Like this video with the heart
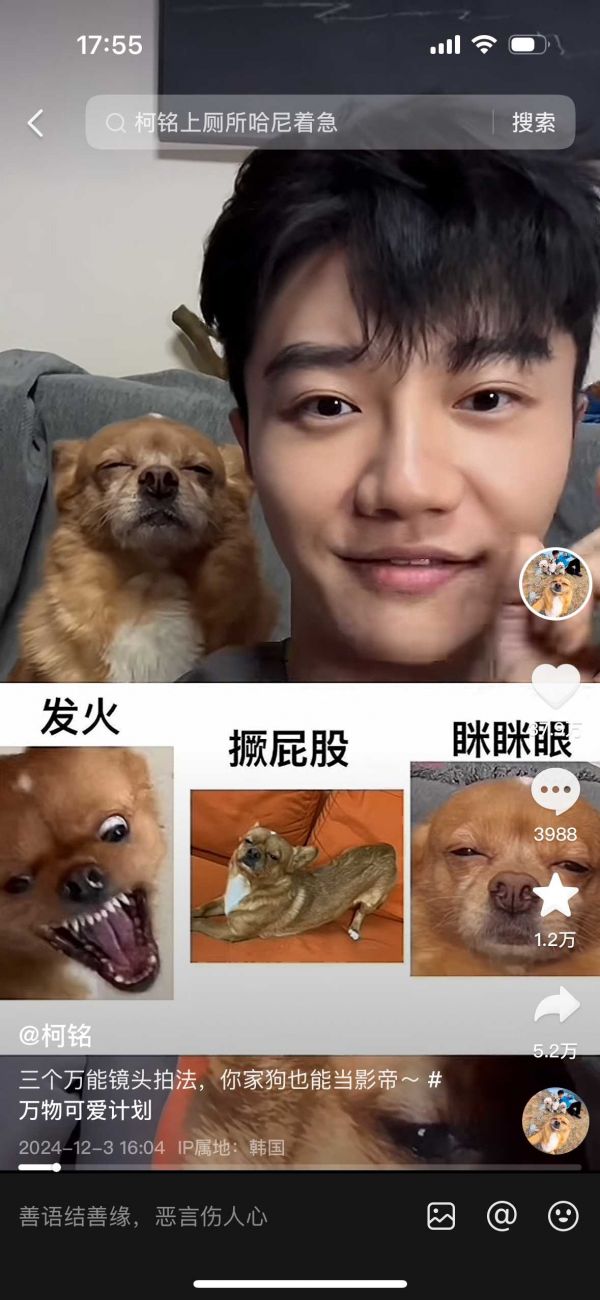Screen dimensions: 600x1300 [556, 686]
